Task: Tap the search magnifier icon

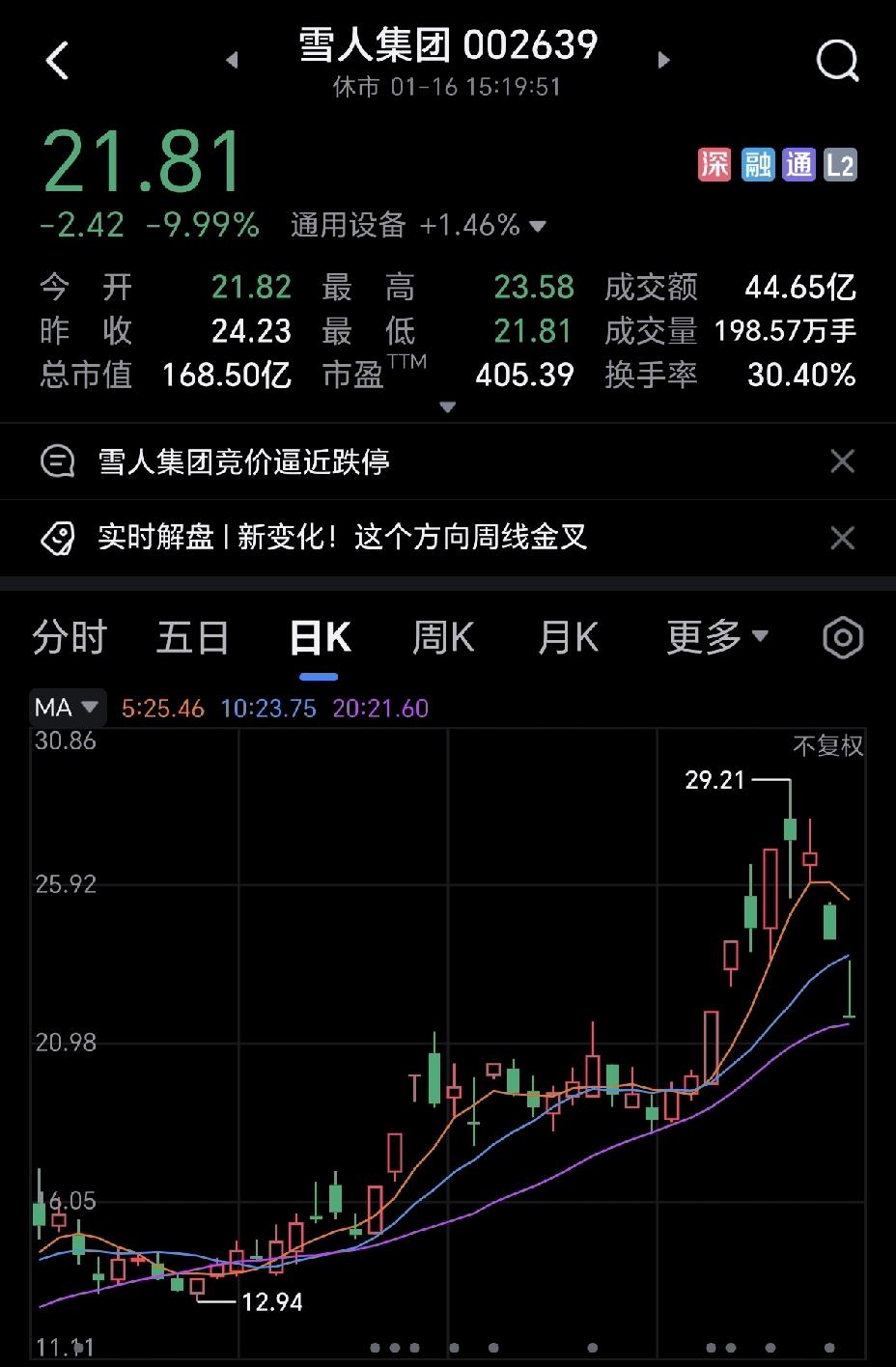Action: pyautogui.click(x=836, y=61)
